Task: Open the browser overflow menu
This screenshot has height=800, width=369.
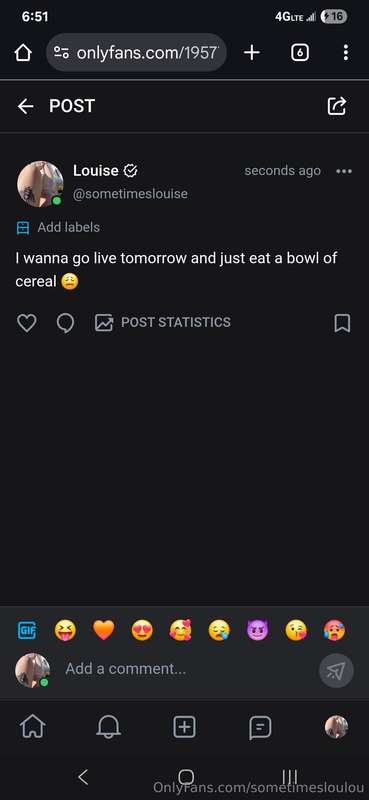Action: pyautogui.click(x=346, y=52)
